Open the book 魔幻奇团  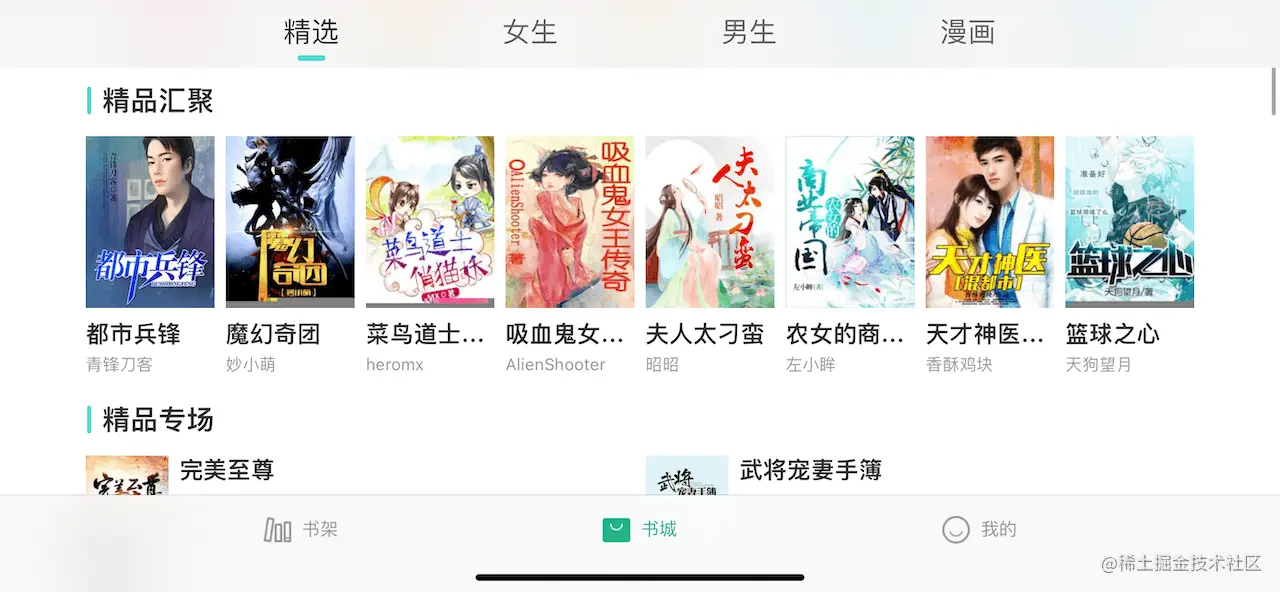pyautogui.click(x=290, y=222)
